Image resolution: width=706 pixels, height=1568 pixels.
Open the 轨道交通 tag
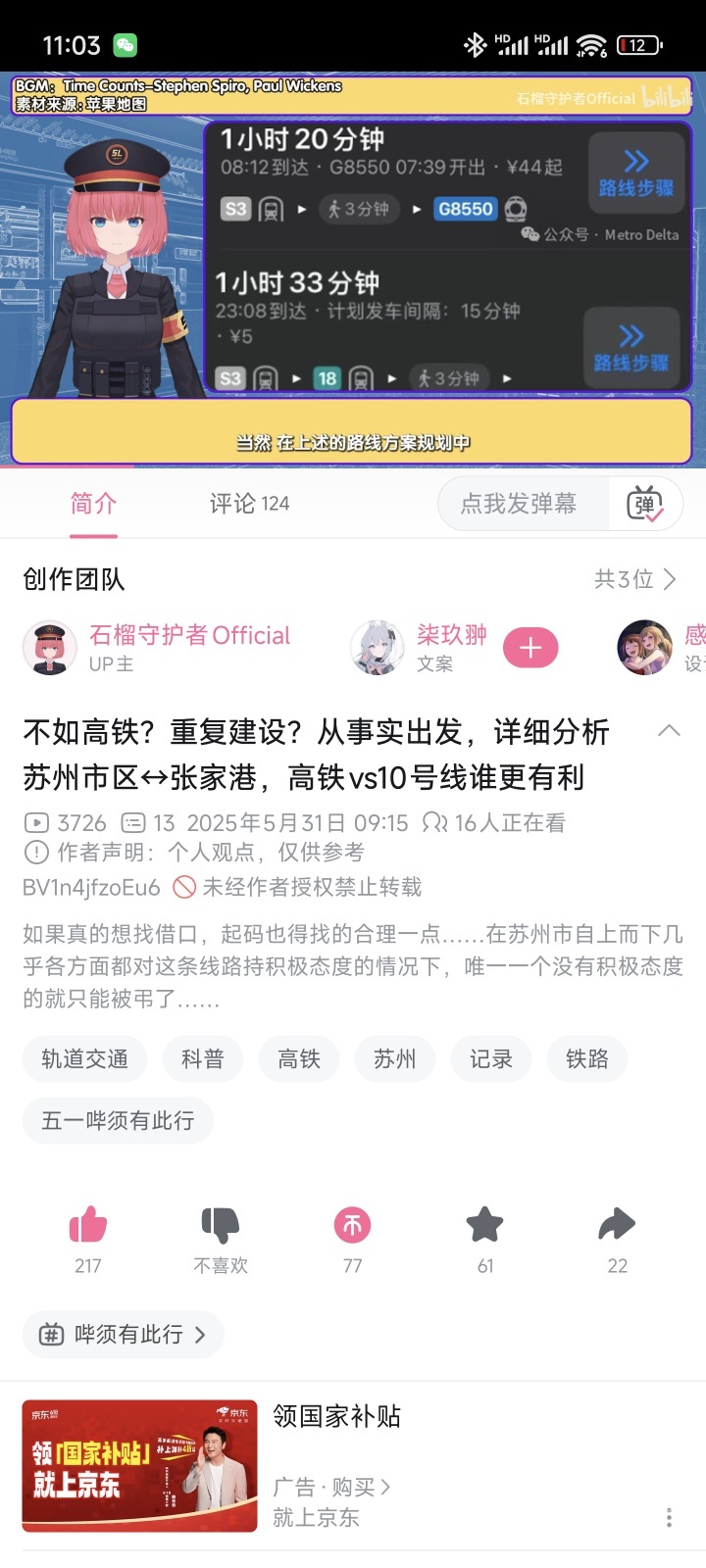(84, 1059)
